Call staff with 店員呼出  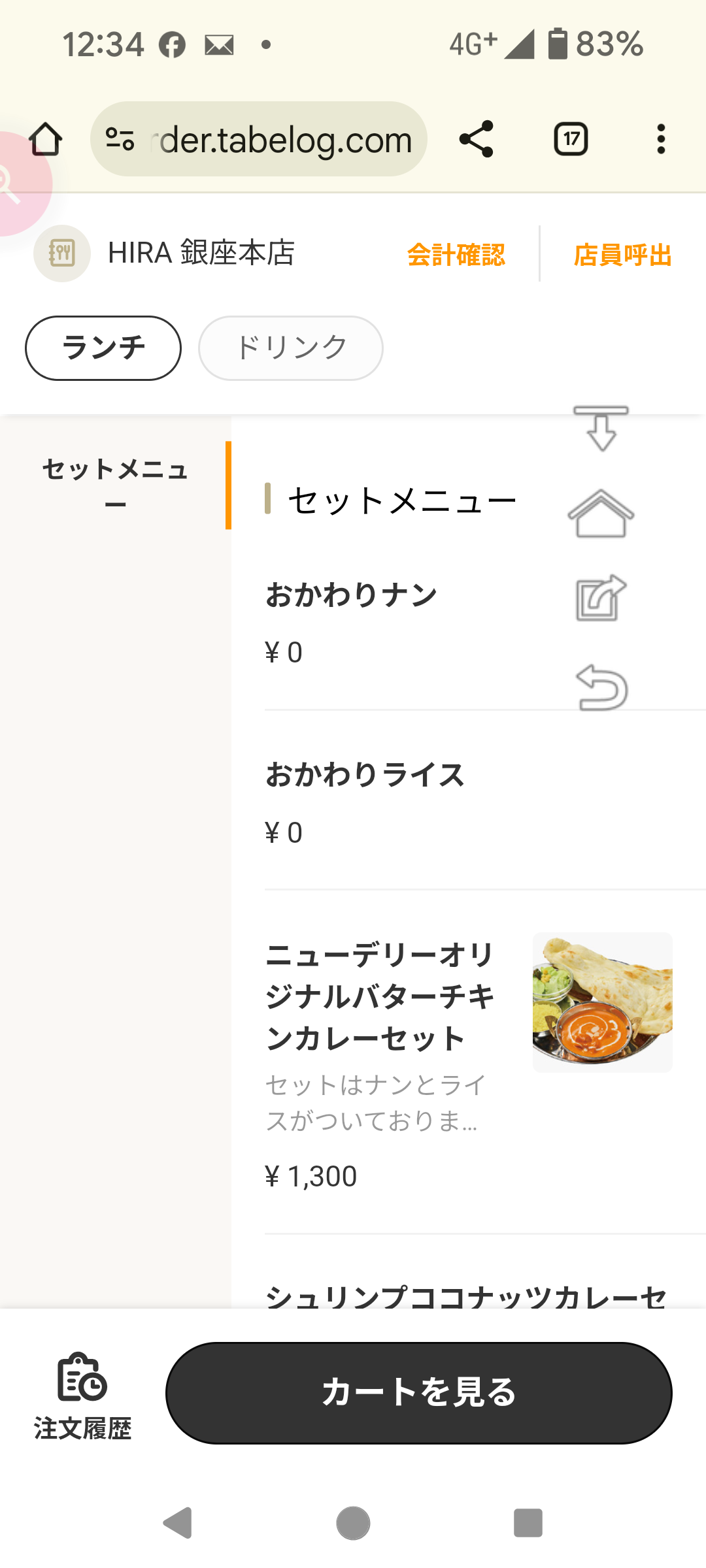(622, 255)
